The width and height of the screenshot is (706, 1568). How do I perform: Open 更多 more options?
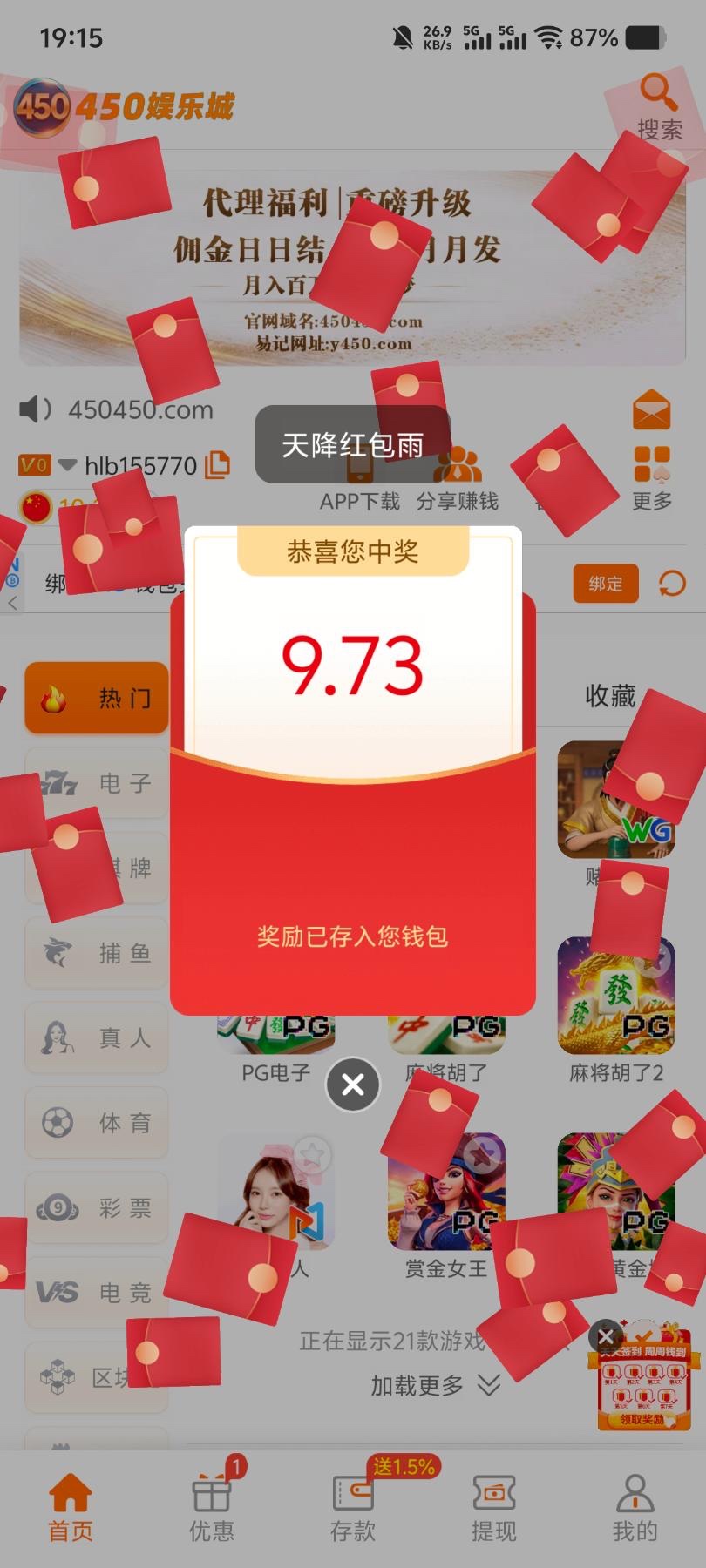pyautogui.click(x=651, y=476)
